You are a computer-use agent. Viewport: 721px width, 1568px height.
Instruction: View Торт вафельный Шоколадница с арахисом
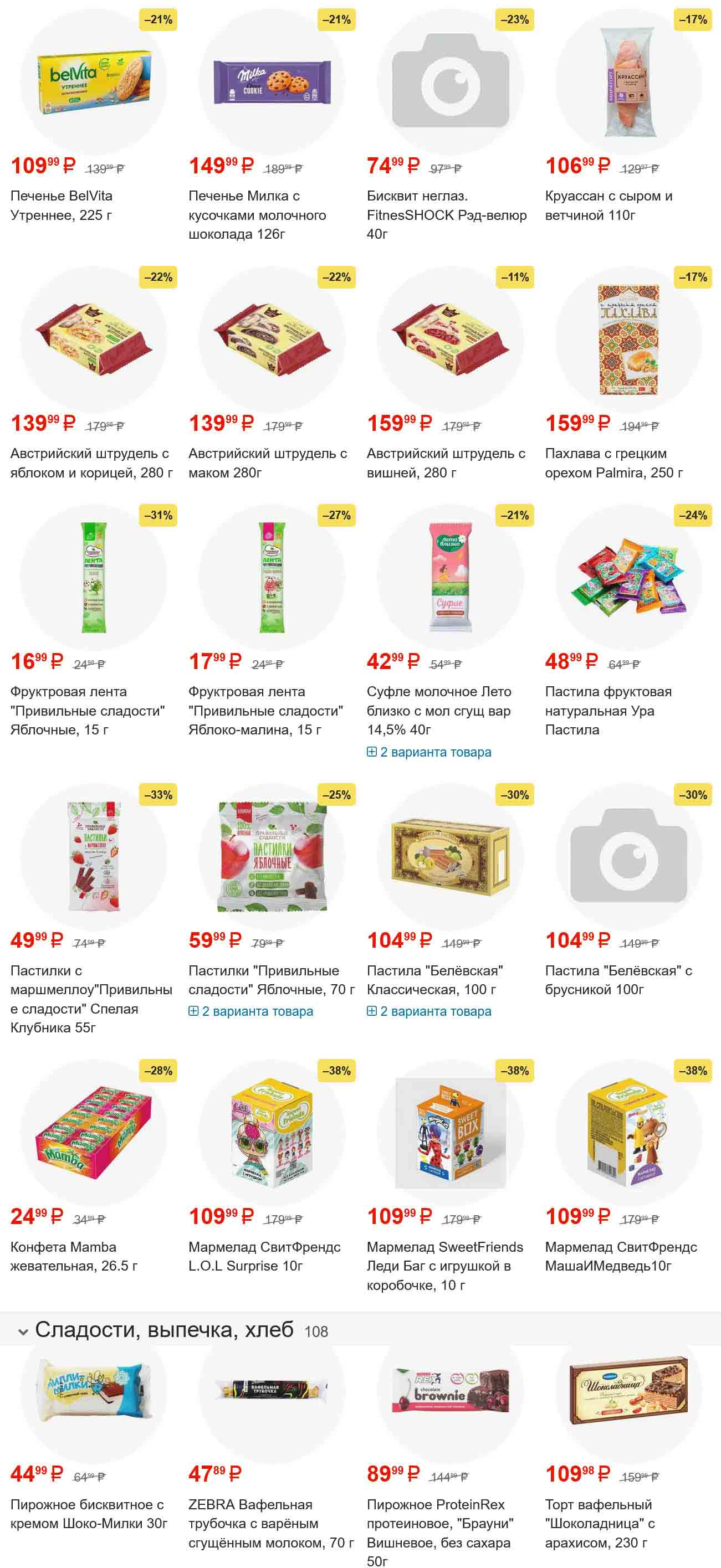pyautogui.click(x=600, y=1523)
